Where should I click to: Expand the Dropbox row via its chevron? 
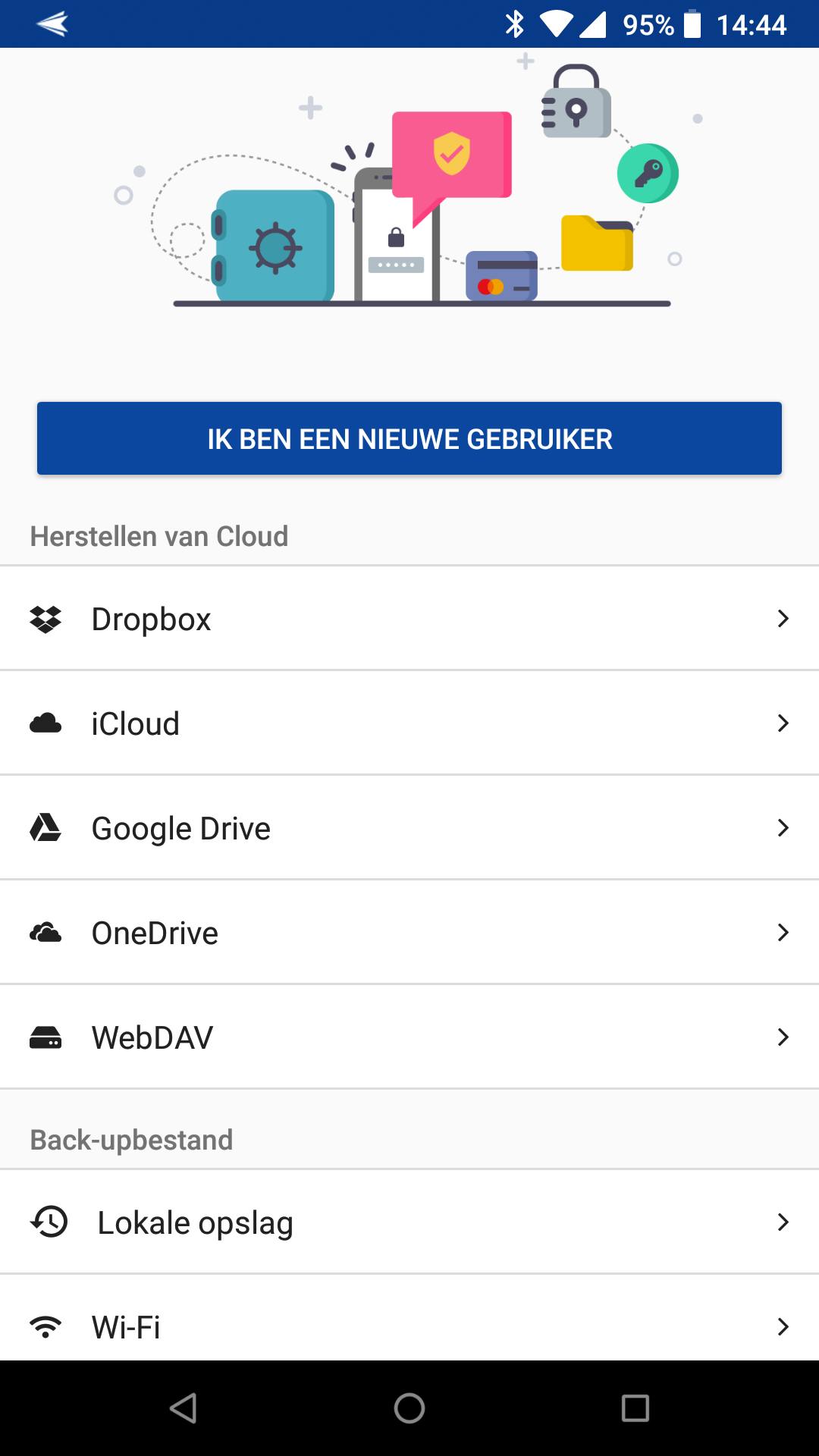coord(783,618)
